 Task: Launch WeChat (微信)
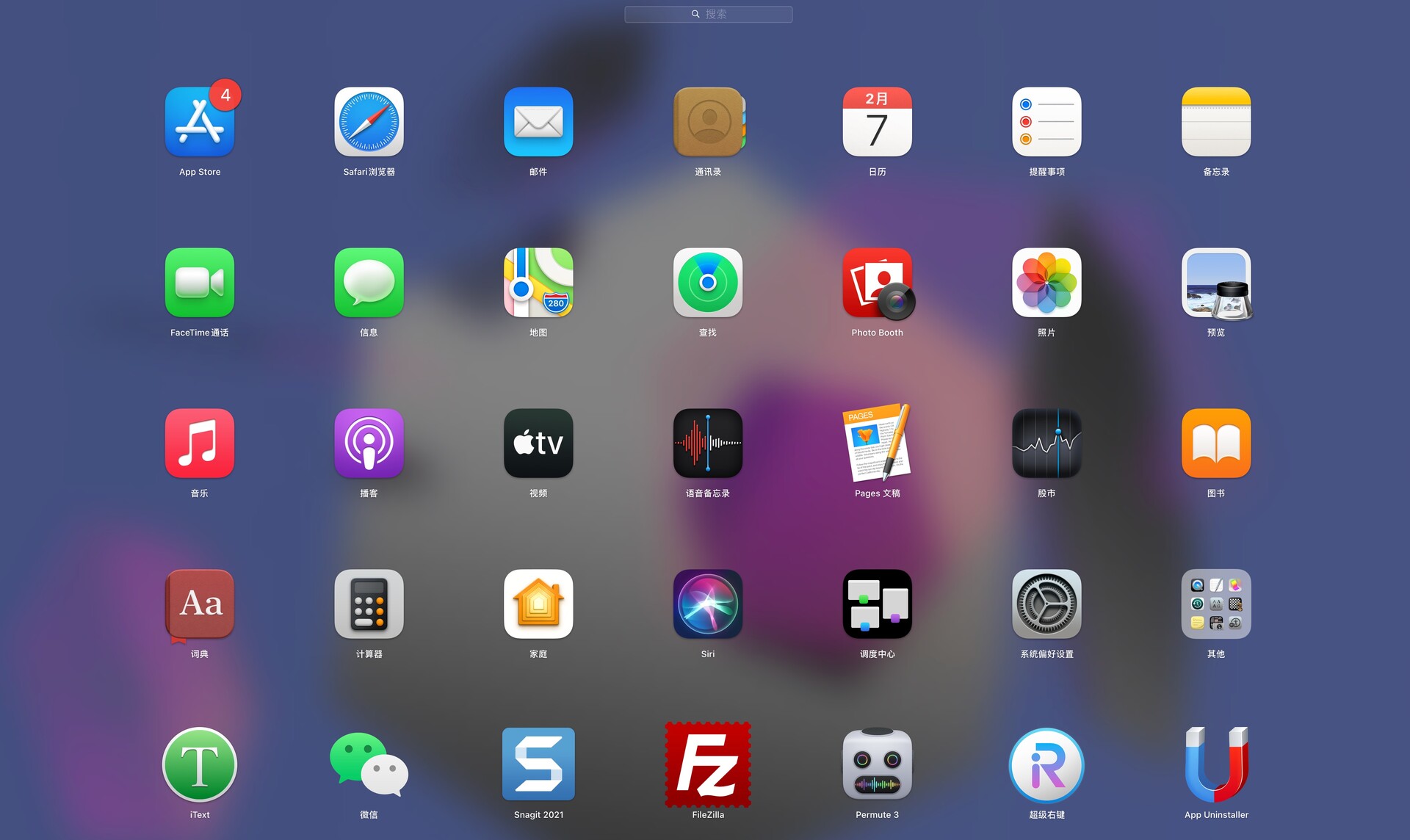click(369, 765)
